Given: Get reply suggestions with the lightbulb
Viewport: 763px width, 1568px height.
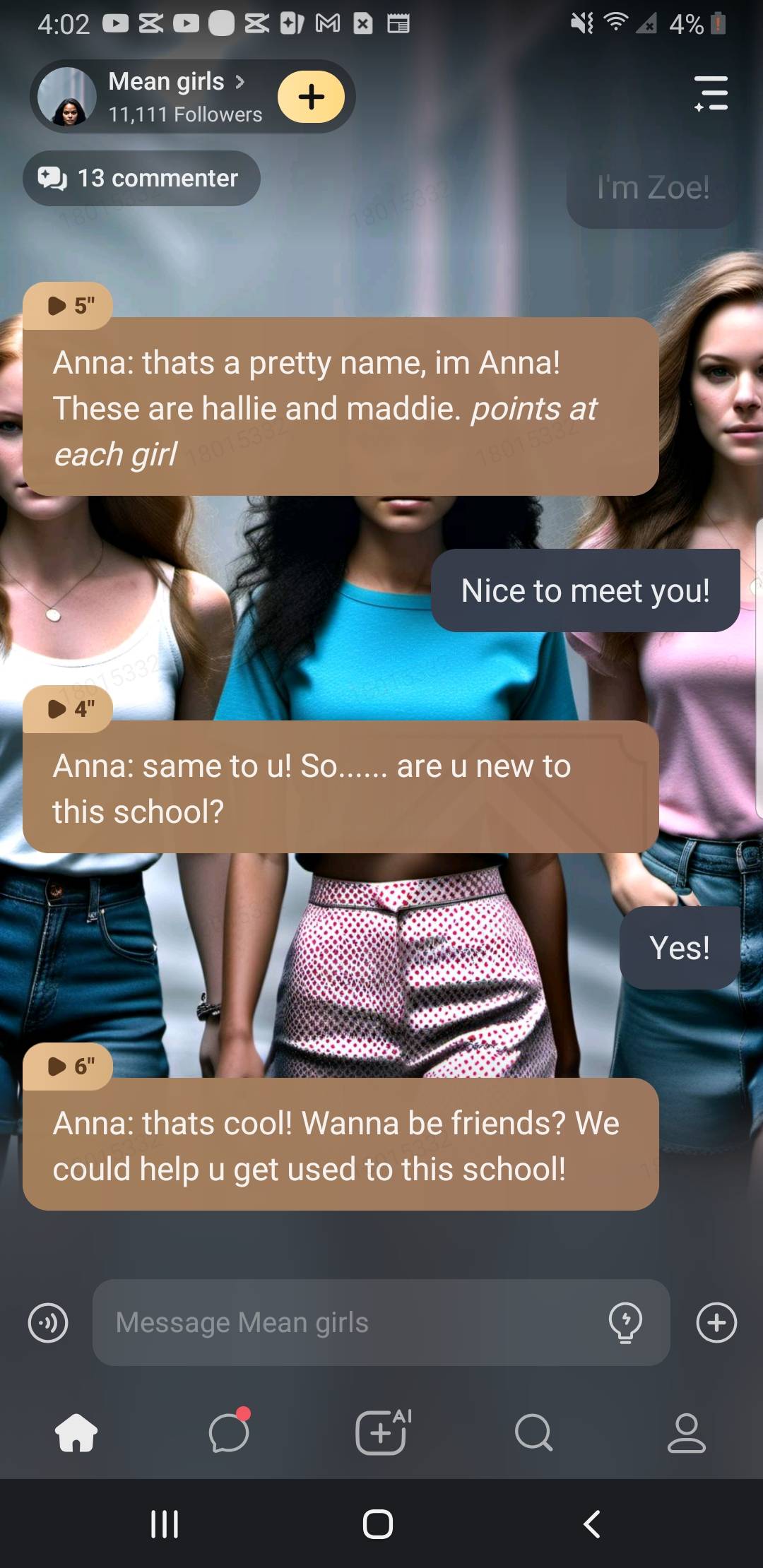Looking at the screenshot, I should tap(625, 1322).
